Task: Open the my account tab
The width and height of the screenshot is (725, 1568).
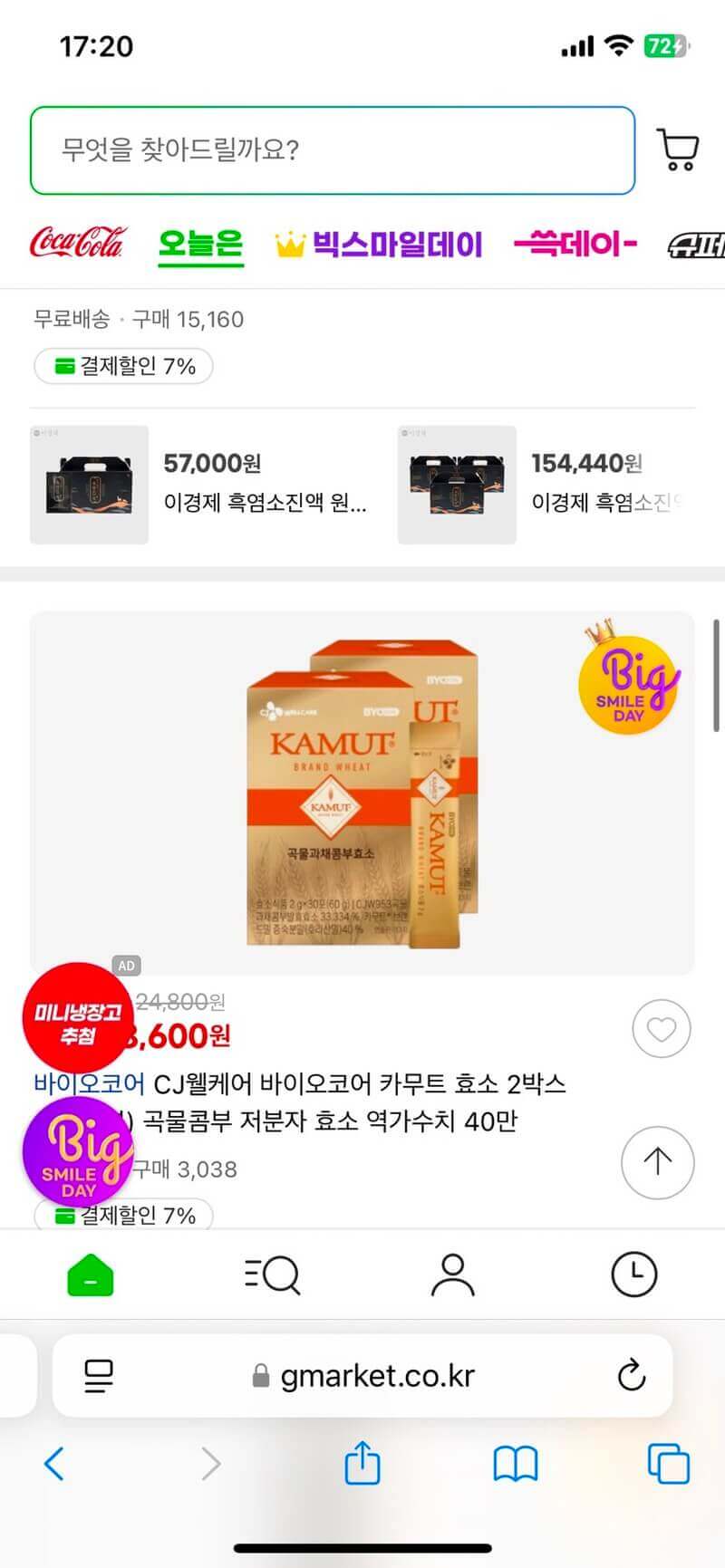Action: point(452,1275)
